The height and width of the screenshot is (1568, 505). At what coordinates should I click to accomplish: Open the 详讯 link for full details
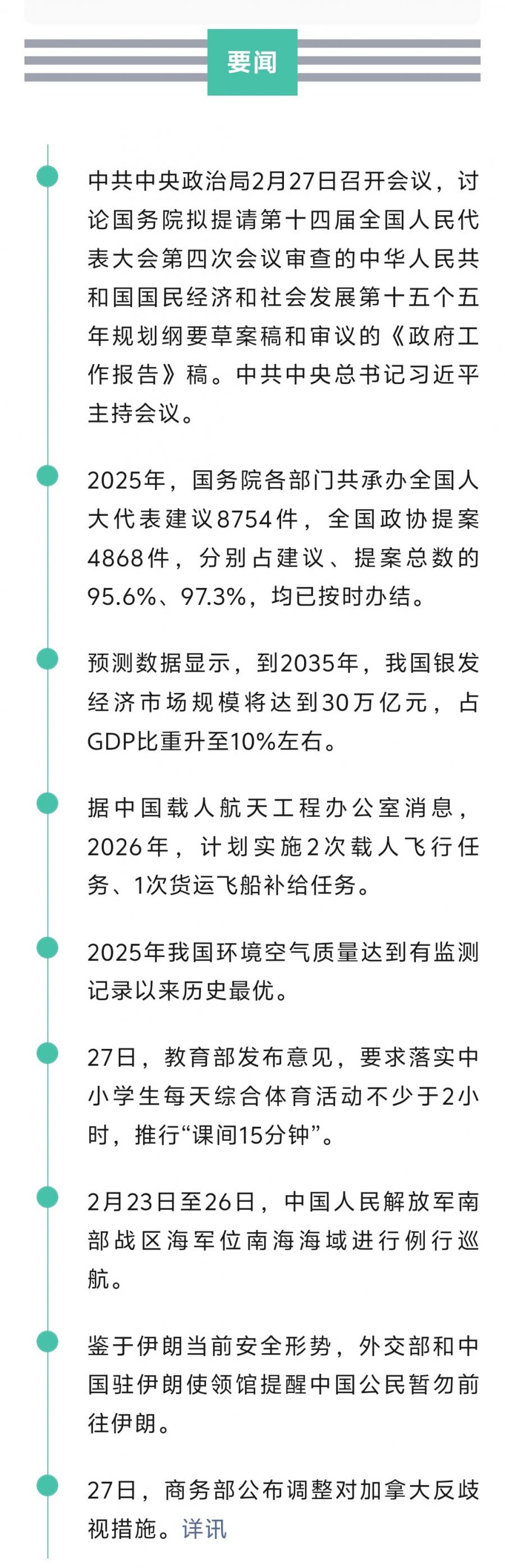[204, 1528]
